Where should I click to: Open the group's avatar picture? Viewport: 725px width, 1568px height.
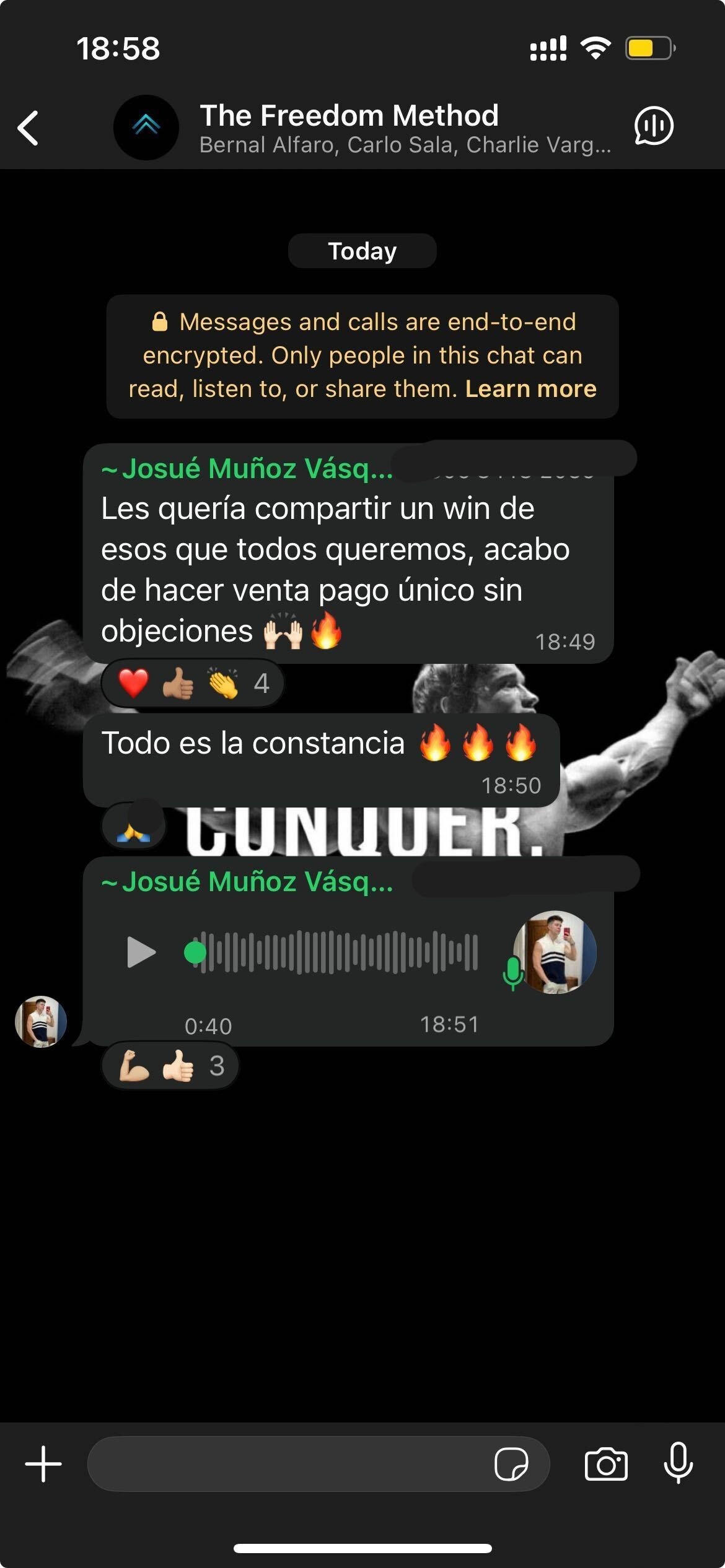(x=146, y=127)
